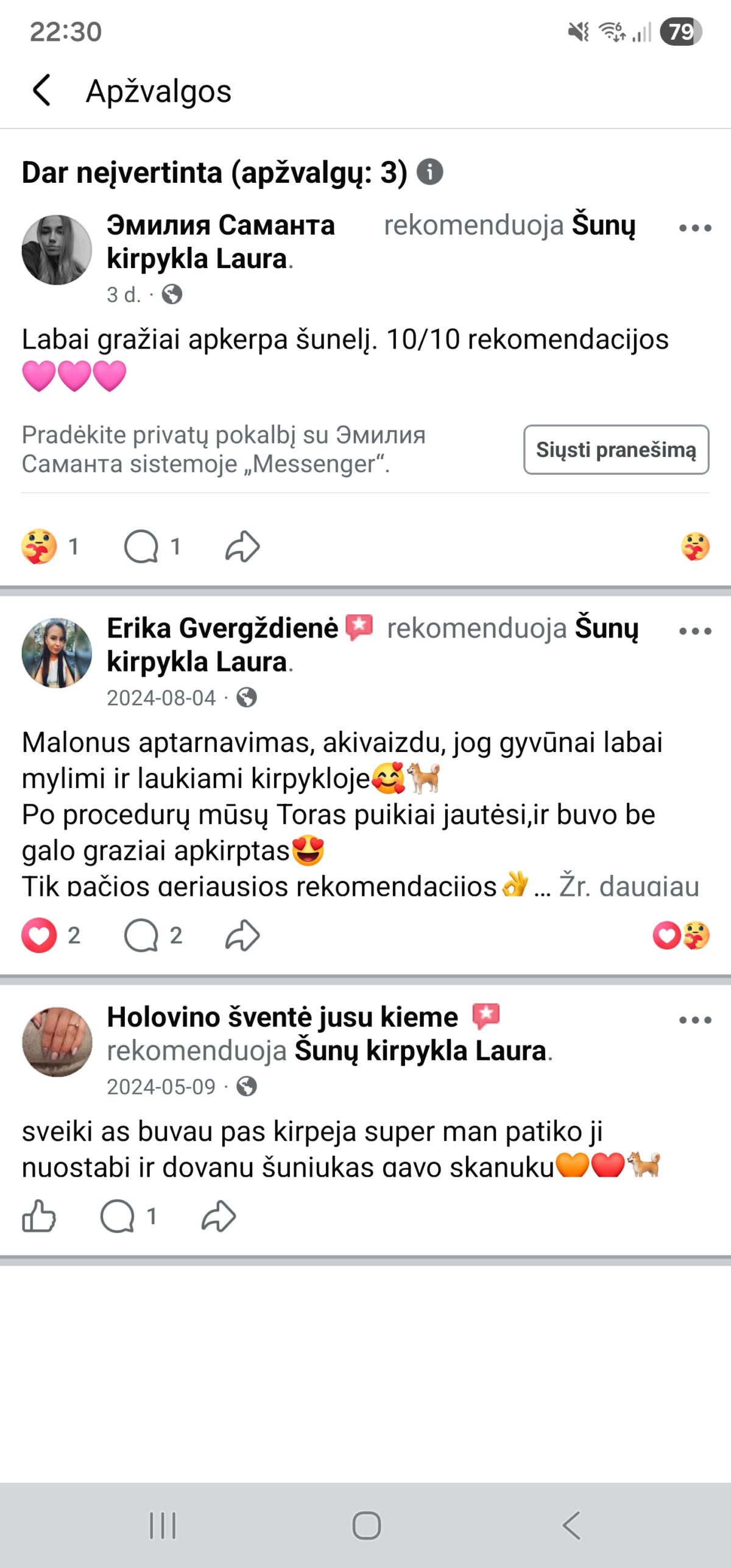Share Эмилия Саманта's review
This screenshot has height=1568, width=731.
(x=242, y=546)
